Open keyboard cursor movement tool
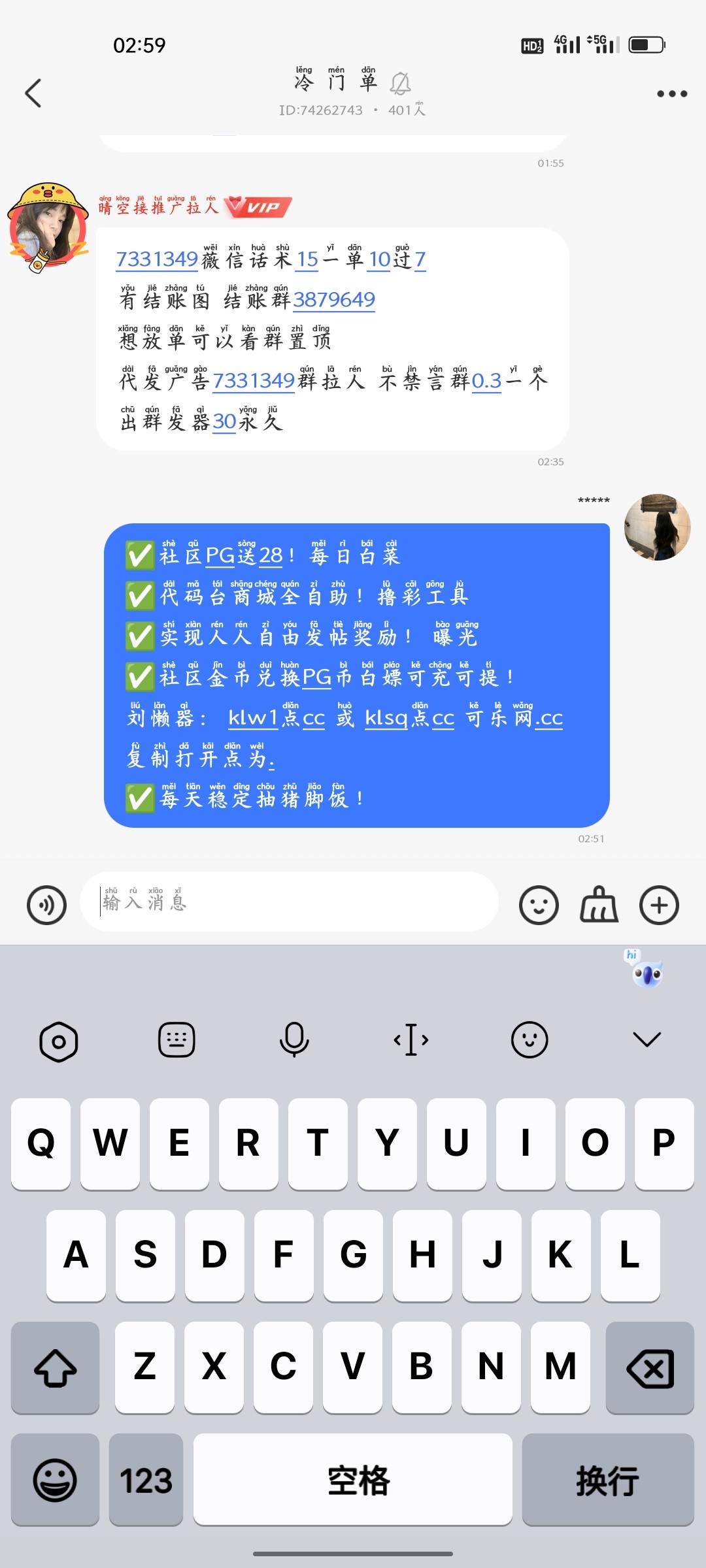 (x=411, y=1039)
